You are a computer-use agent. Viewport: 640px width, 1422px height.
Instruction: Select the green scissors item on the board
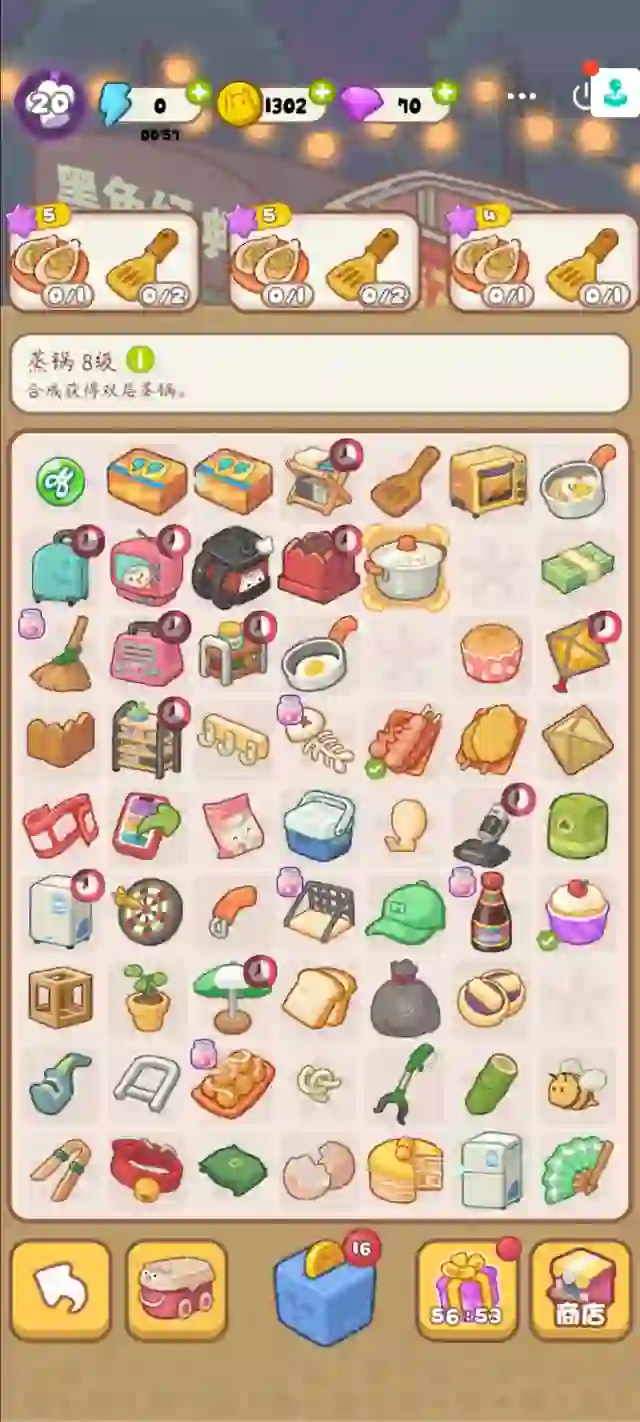pyautogui.click(x=60, y=482)
